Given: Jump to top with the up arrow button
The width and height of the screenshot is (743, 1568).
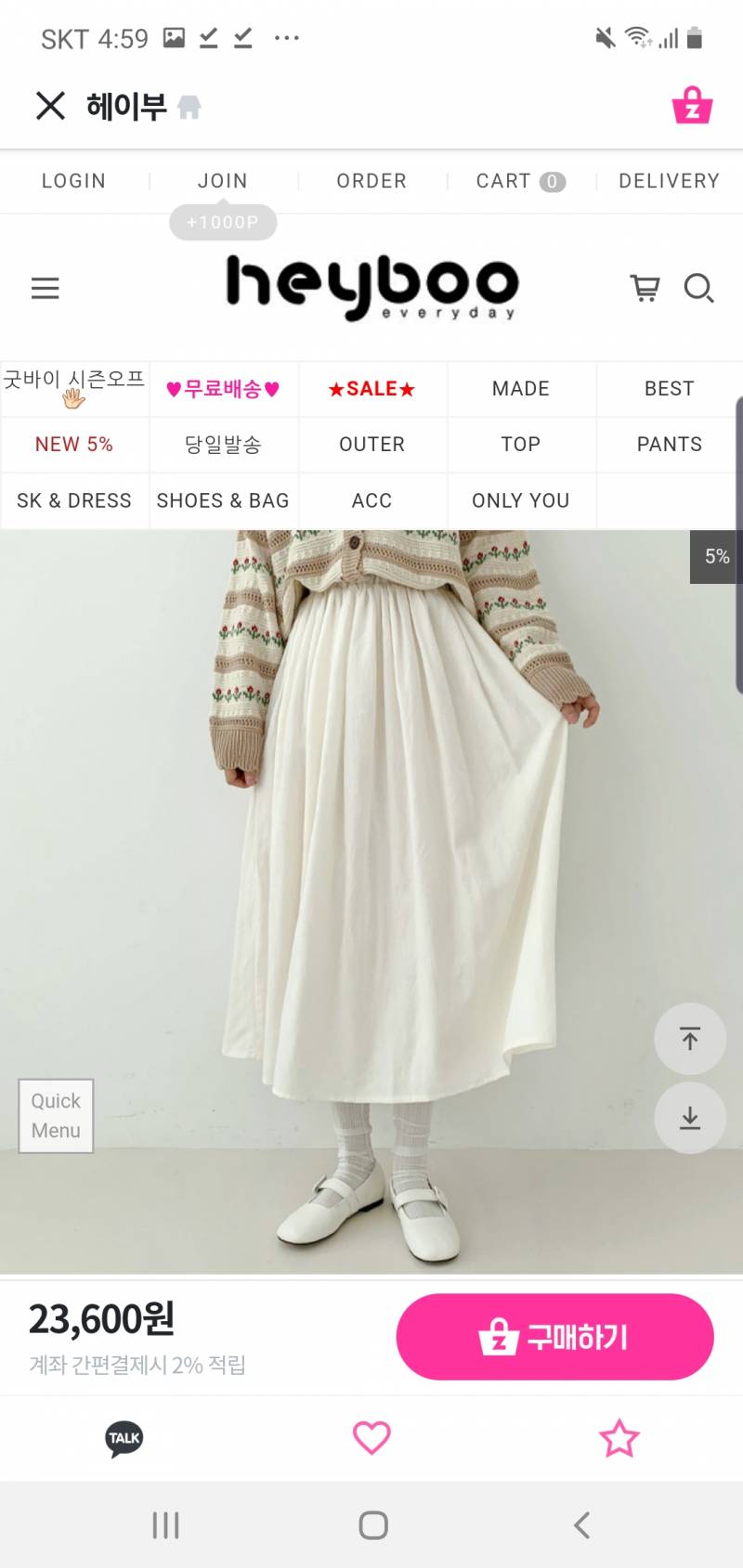Looking at the screenshot, I should pos(689,1038).
